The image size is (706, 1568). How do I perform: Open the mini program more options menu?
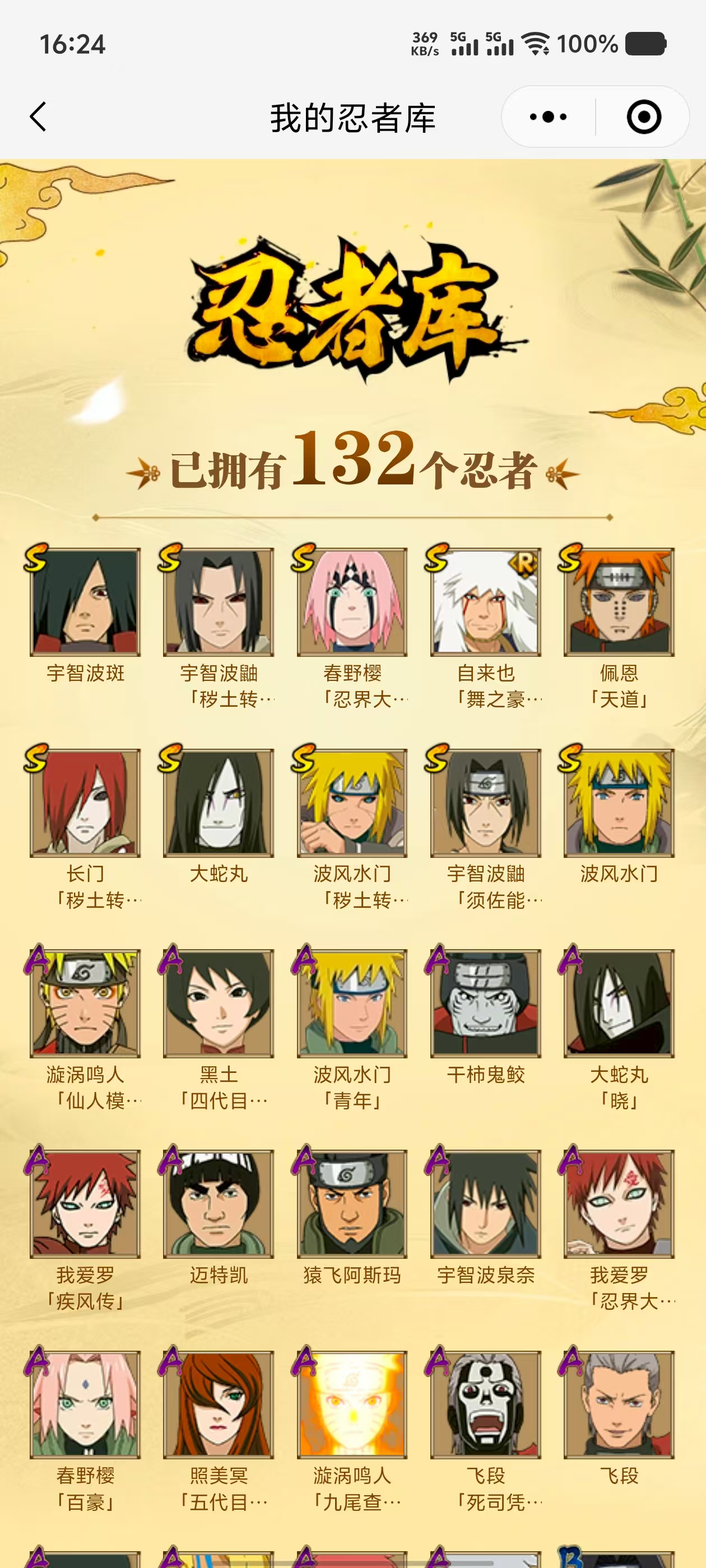[x=547, y=116]
